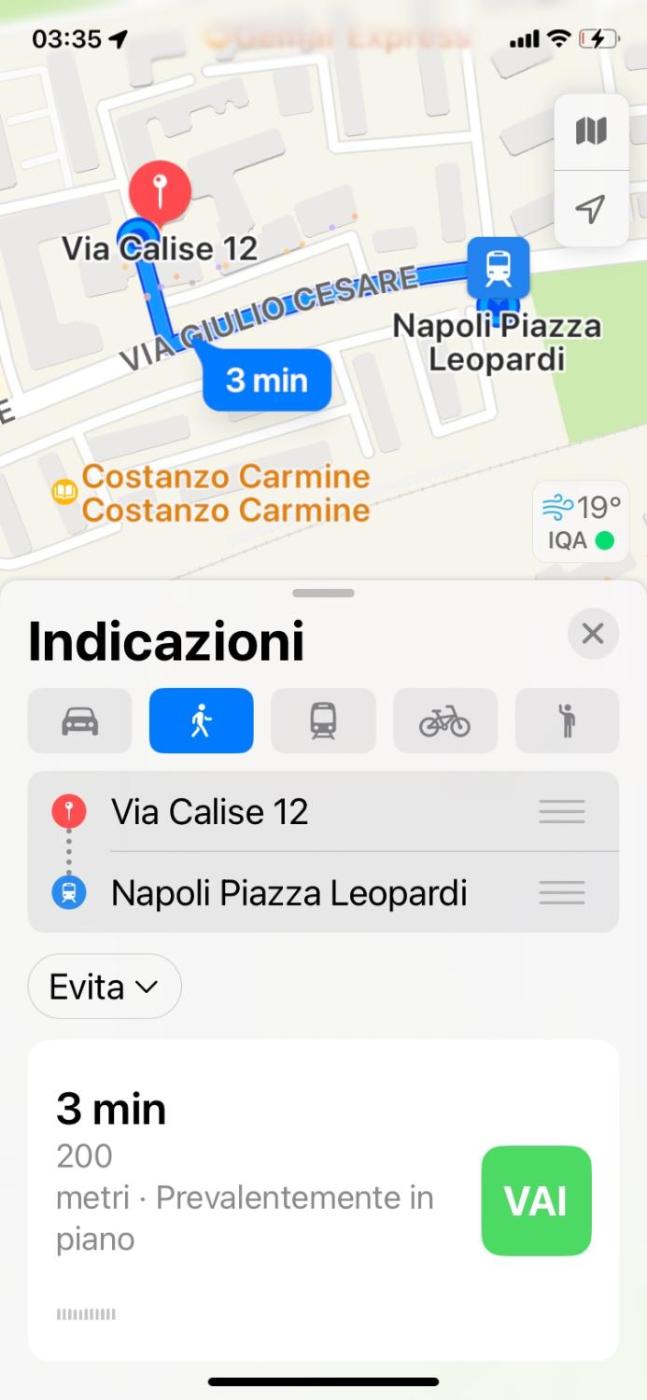
Task: Open the map mode selector
Action: click(591, 131)
